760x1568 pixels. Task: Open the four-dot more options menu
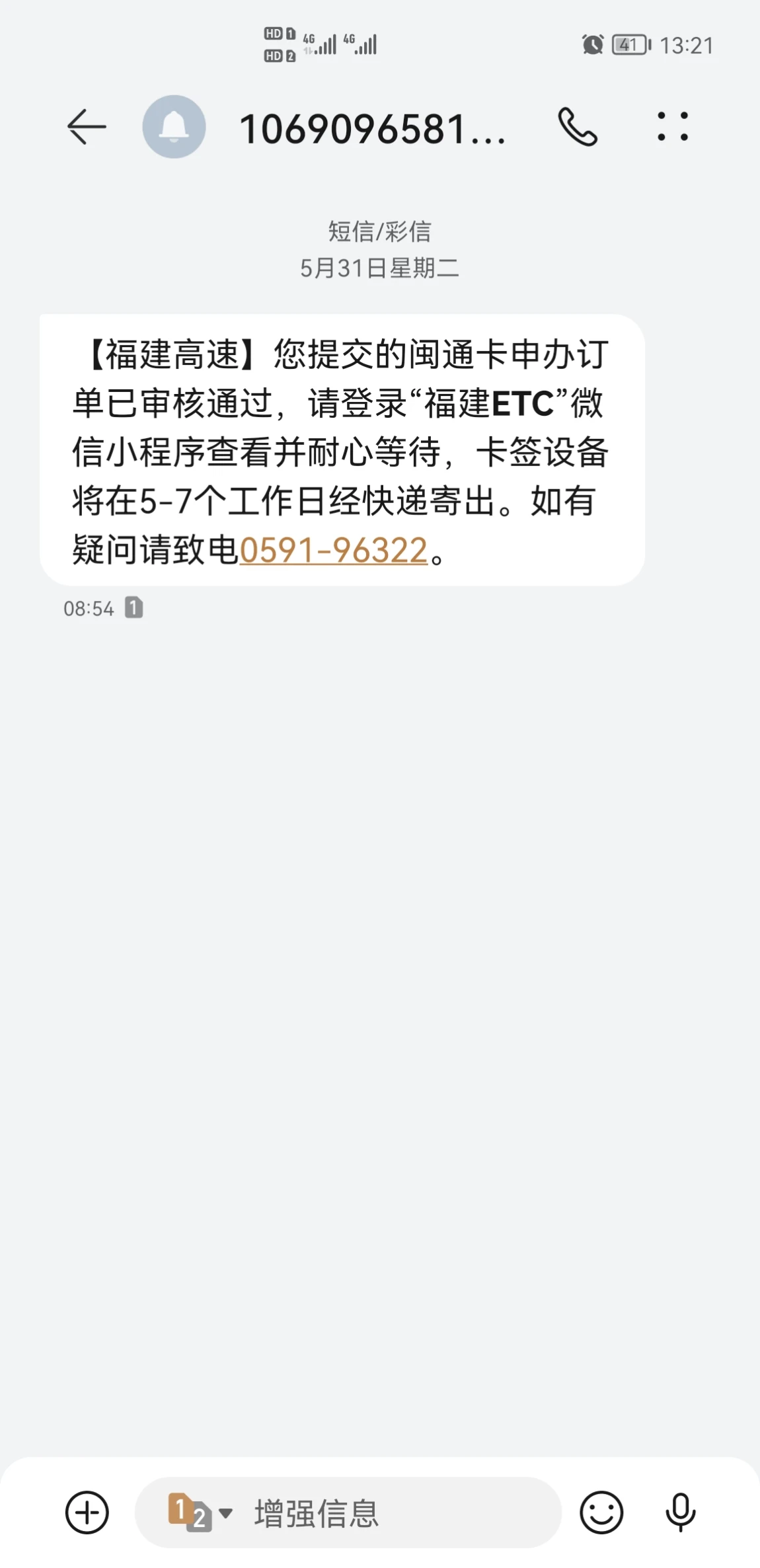(673, 126)
